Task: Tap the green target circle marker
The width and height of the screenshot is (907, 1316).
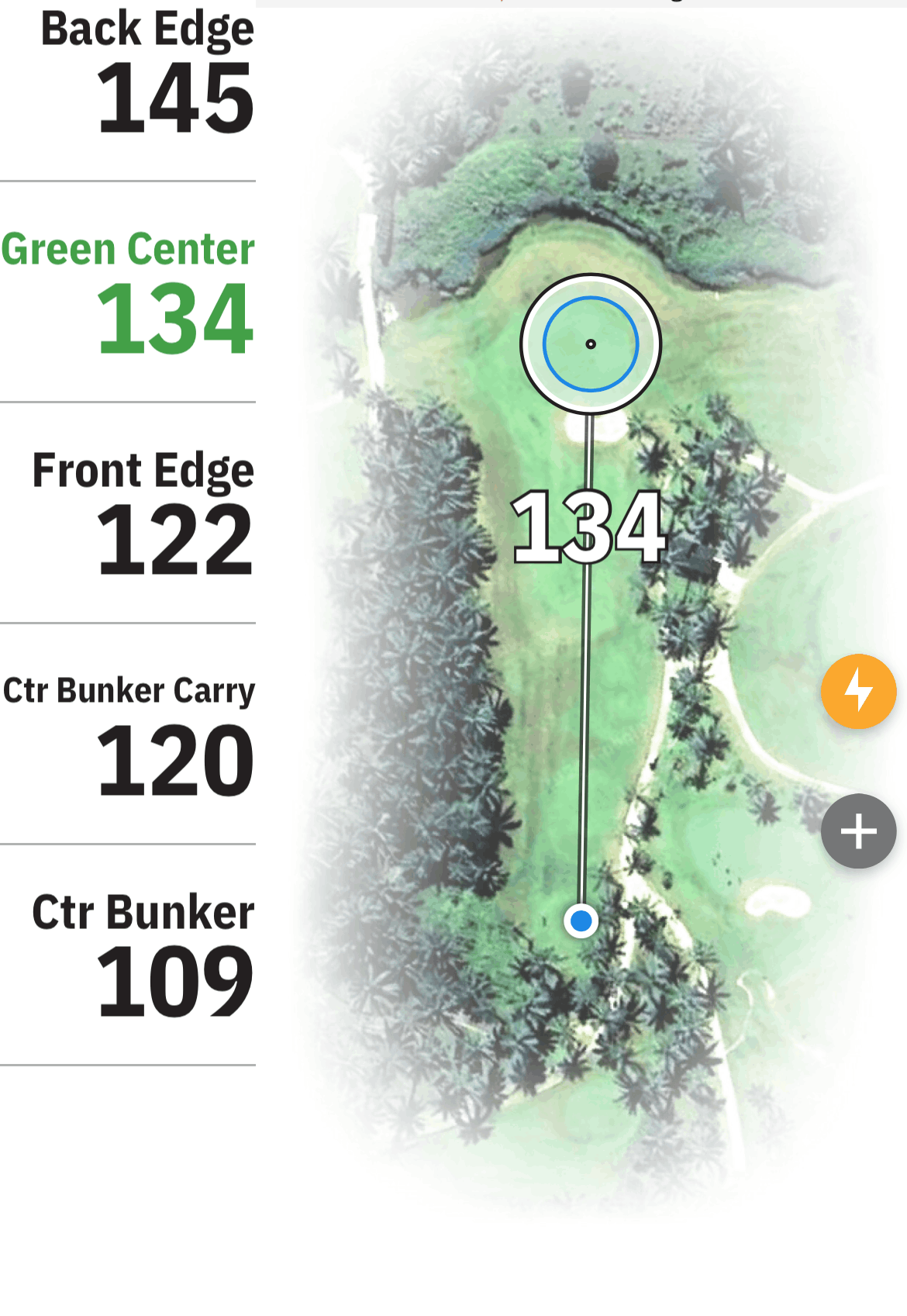Action: click(x=590, y=344)
